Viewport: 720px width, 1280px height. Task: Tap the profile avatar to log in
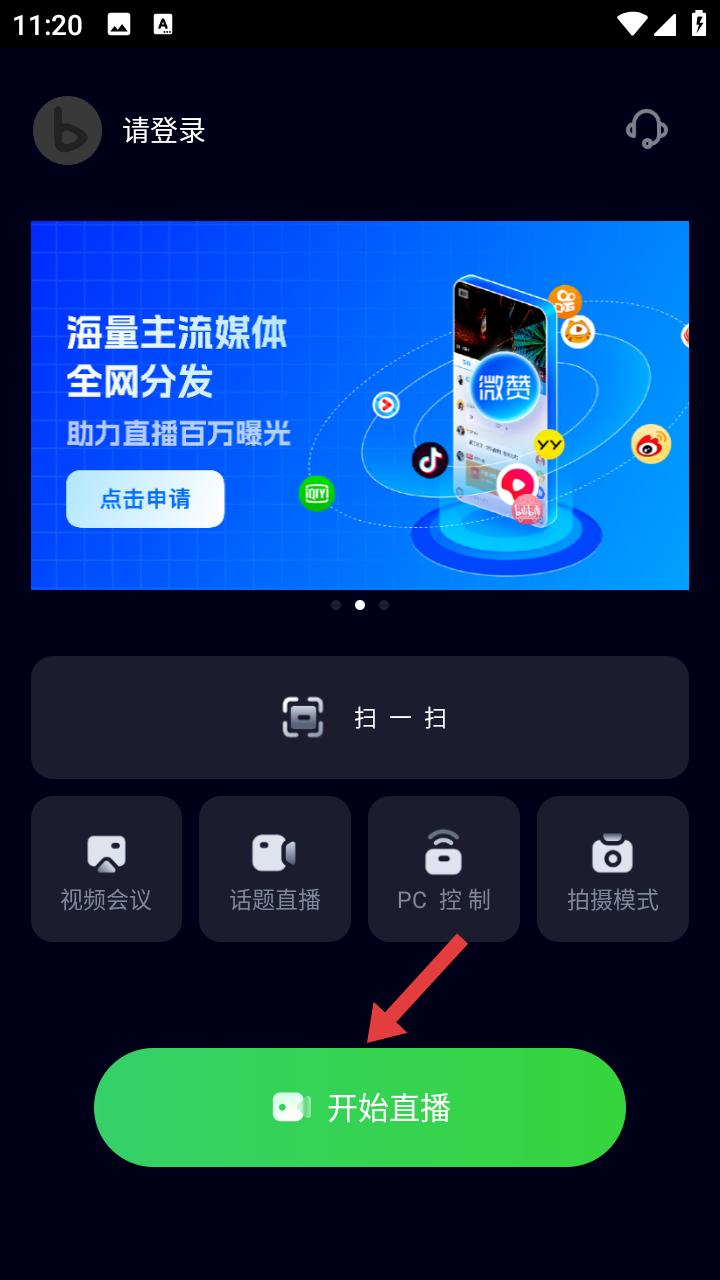click(67, 130)
